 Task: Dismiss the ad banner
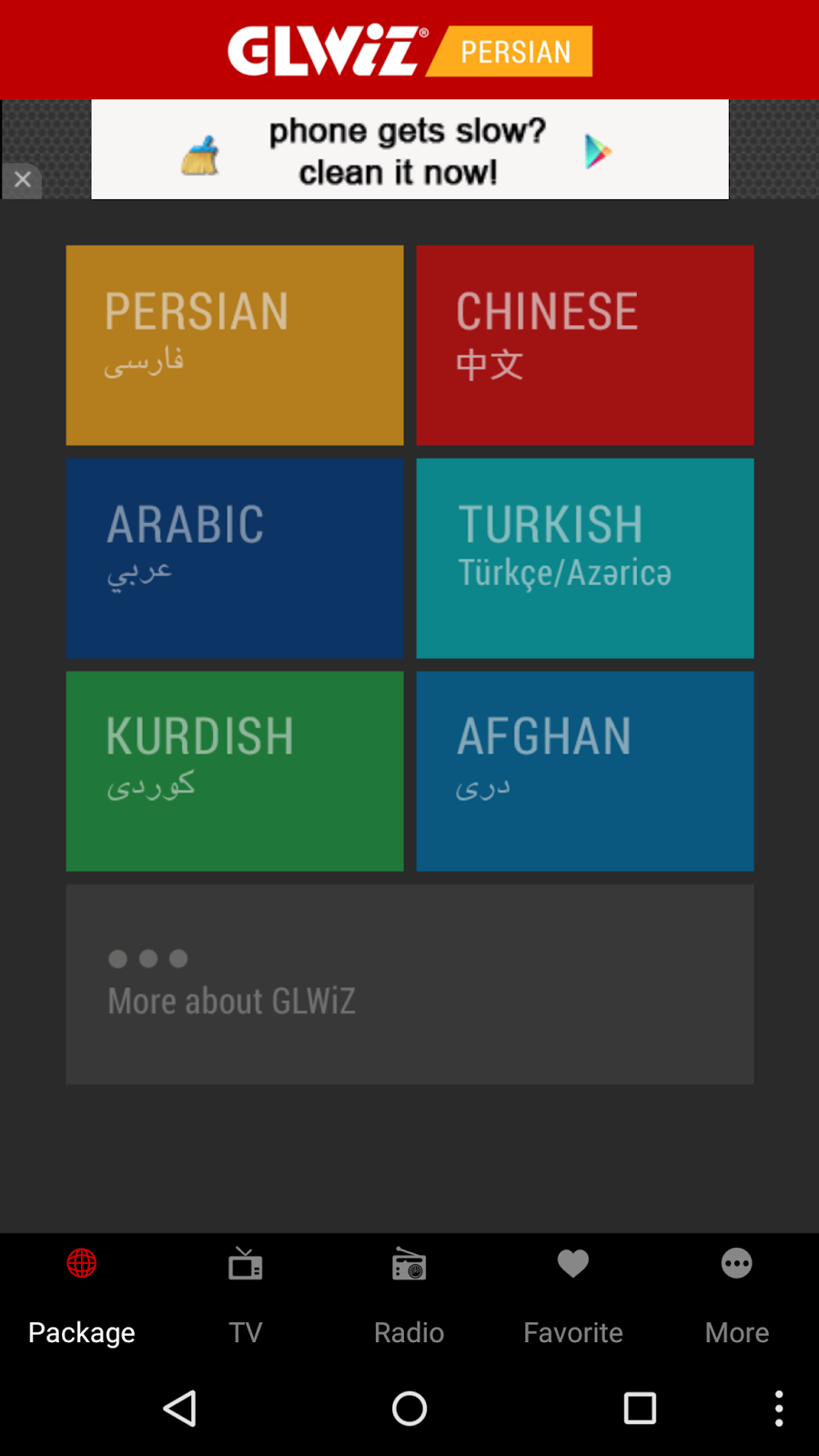(23, 180)
